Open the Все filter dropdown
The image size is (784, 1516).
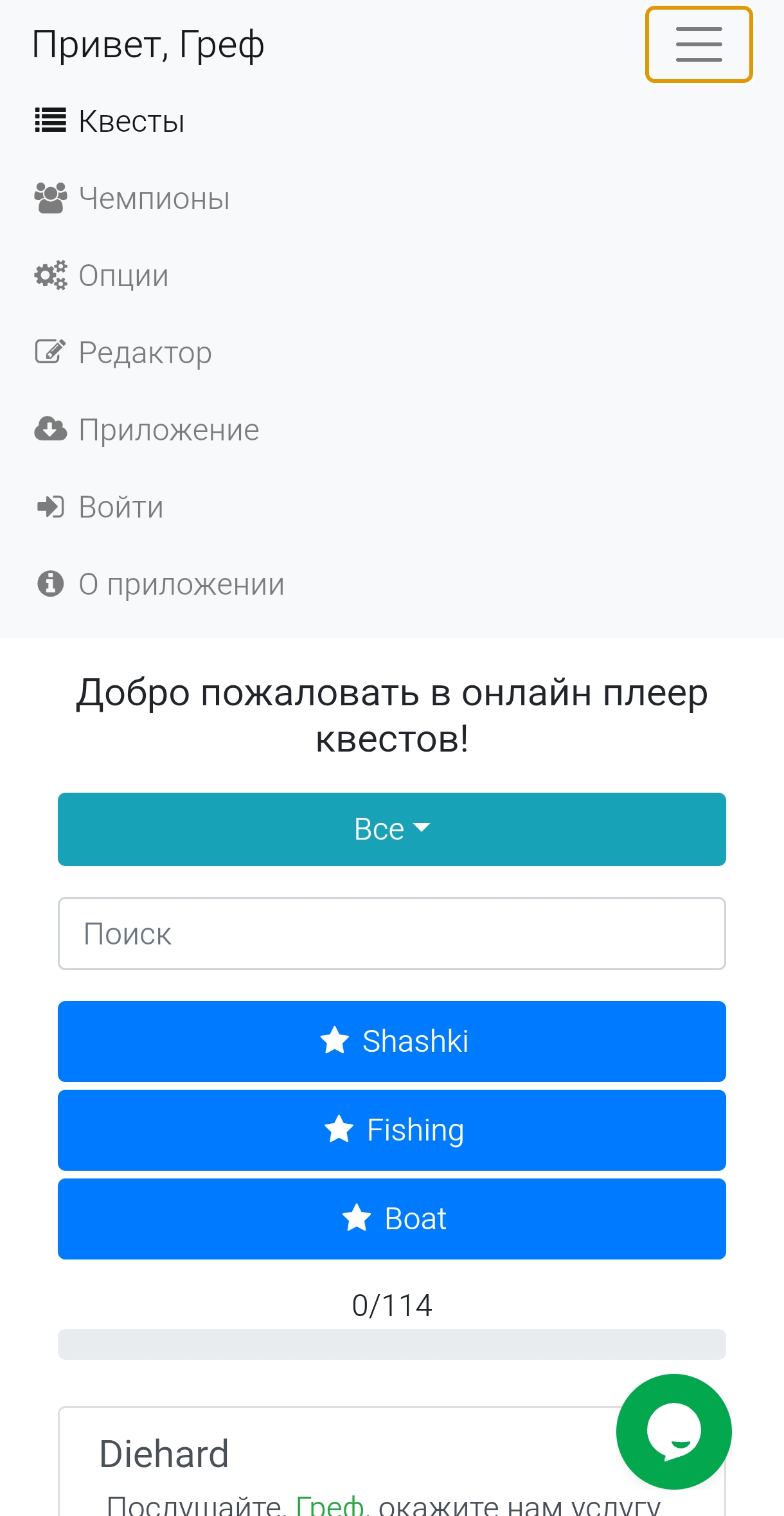(x=391, y=829)
